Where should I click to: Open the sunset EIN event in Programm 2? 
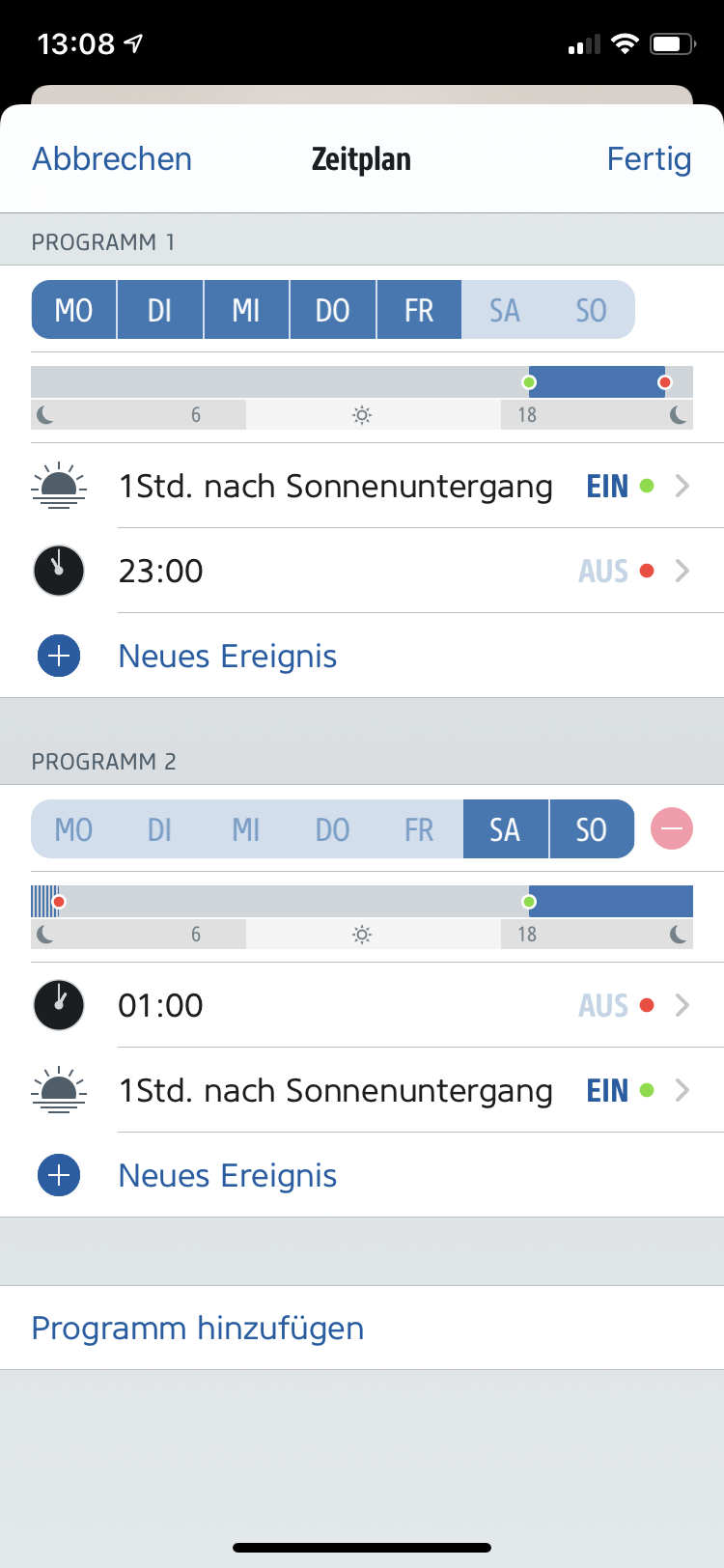coord(362,1090)
